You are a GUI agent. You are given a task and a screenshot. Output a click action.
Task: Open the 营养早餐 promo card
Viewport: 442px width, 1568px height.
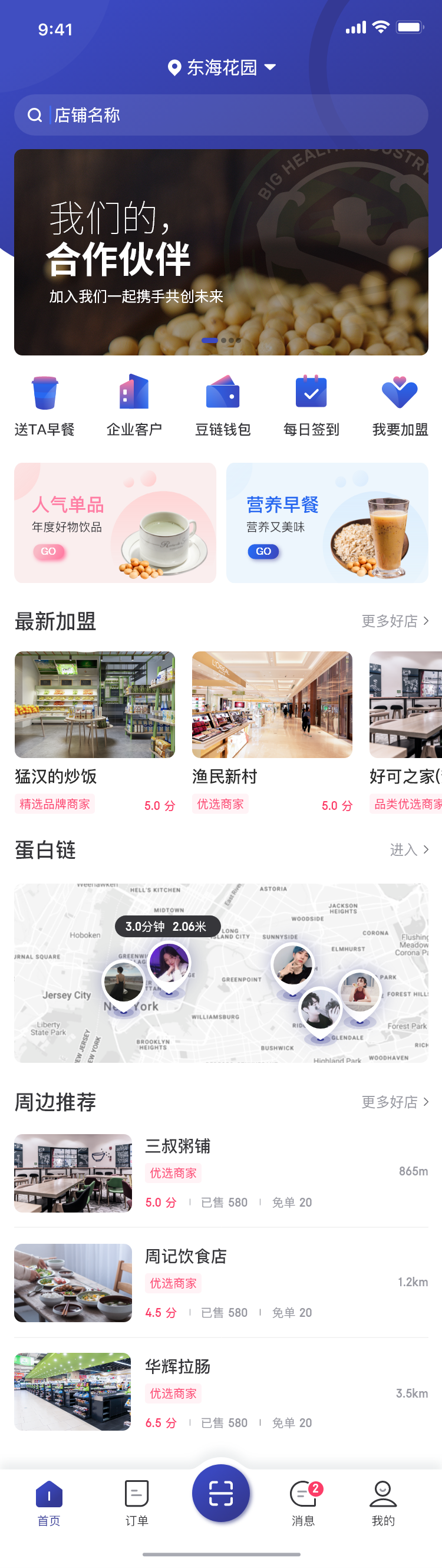(x=327, y=522)
